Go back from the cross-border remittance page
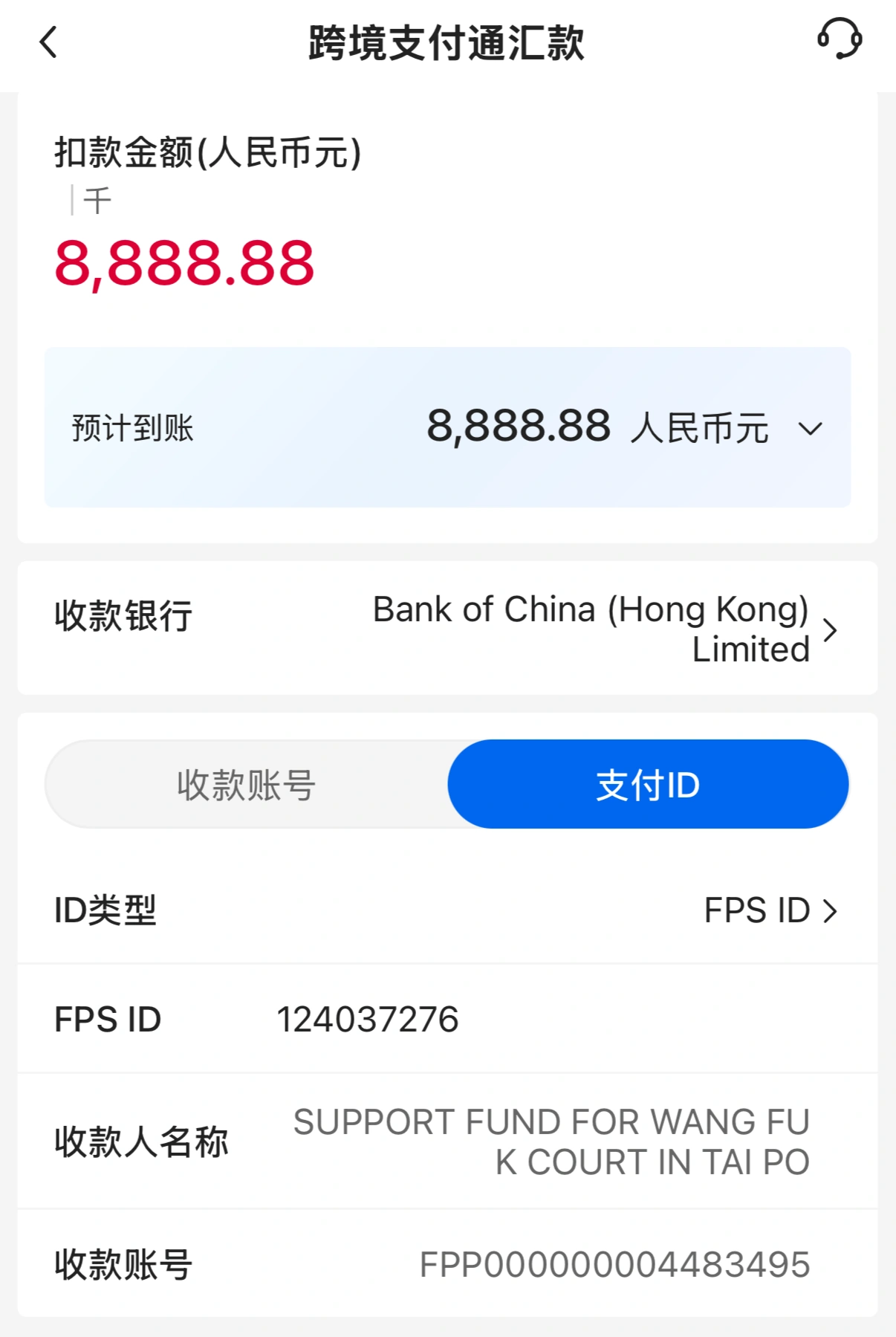This screenshot has height=1337, width=896. [x=48, y=42]
